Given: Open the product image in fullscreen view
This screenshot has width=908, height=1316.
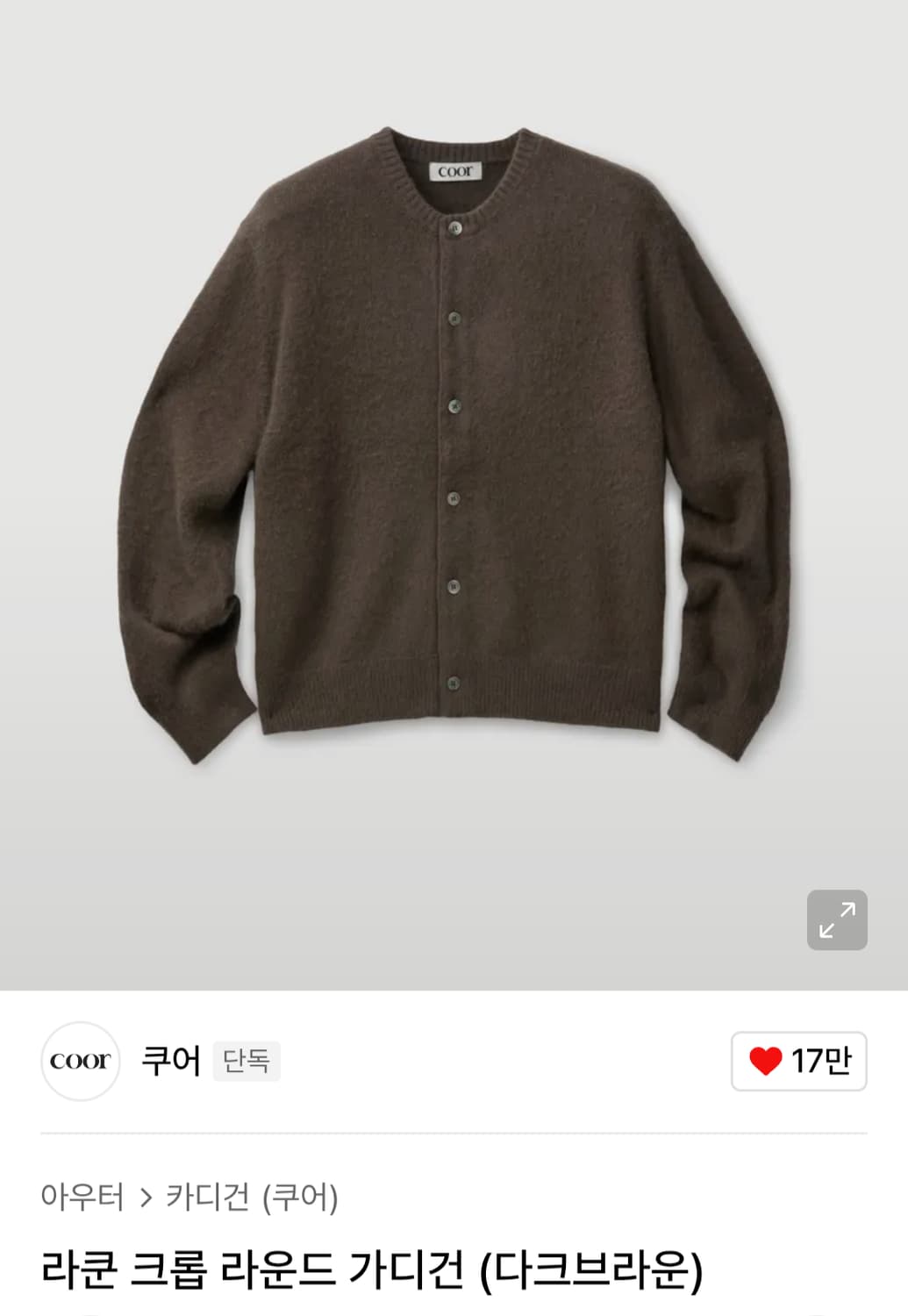Looking at the screenshot, I should tap(835, 919).
